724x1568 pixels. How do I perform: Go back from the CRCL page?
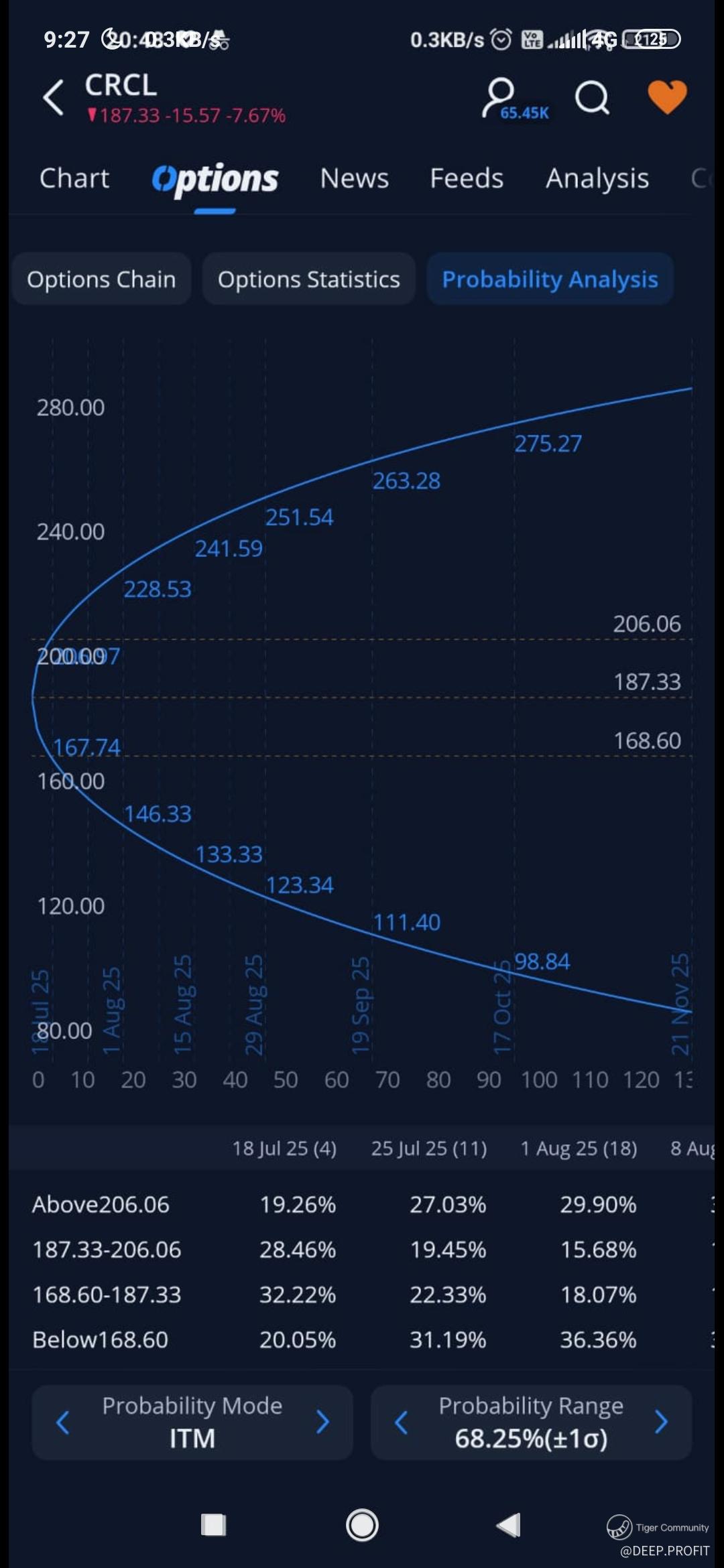pyautogui.click(x=54, y=98)
